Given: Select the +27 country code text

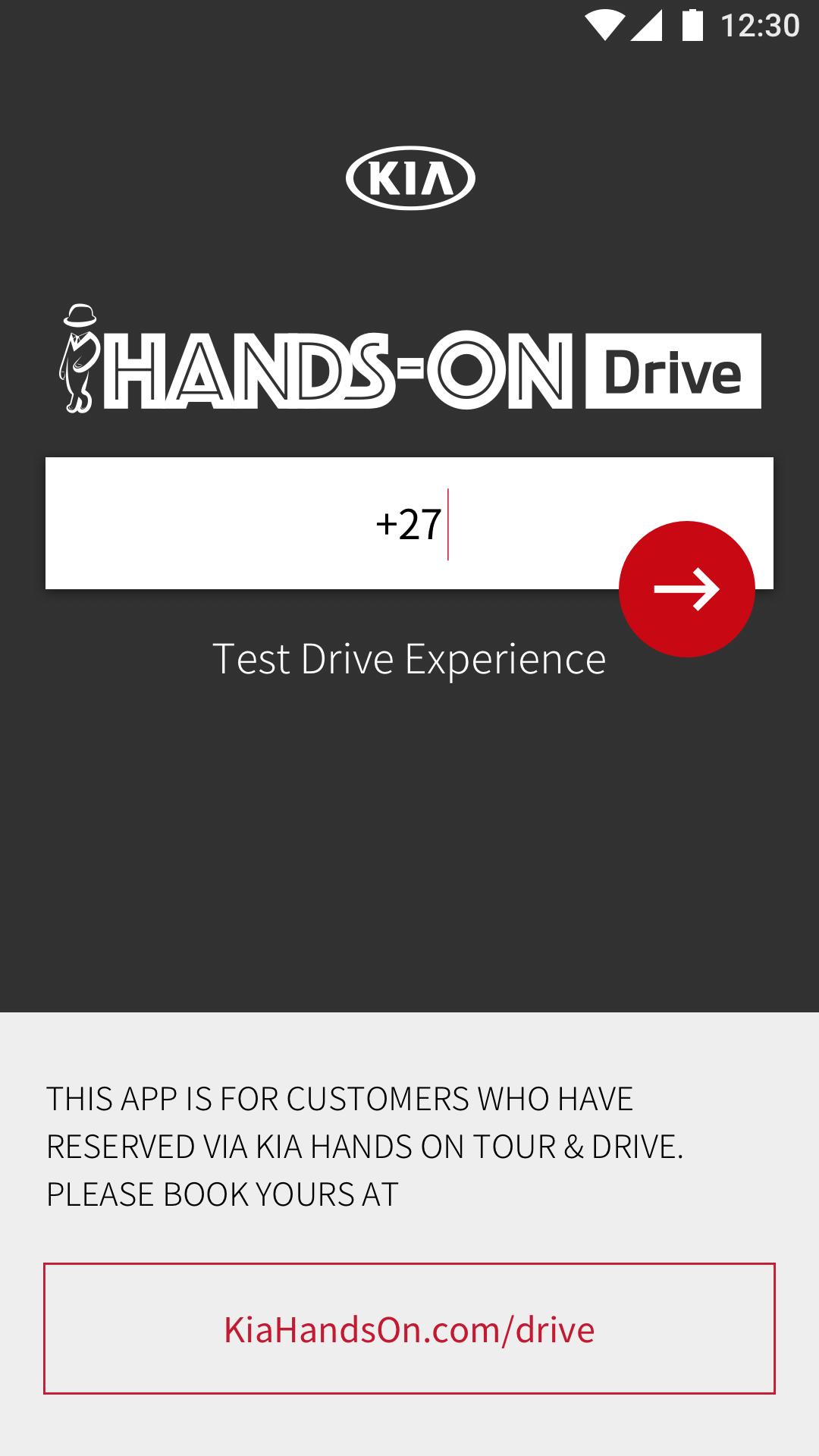Looking at the screenshot, I should 409,523.
